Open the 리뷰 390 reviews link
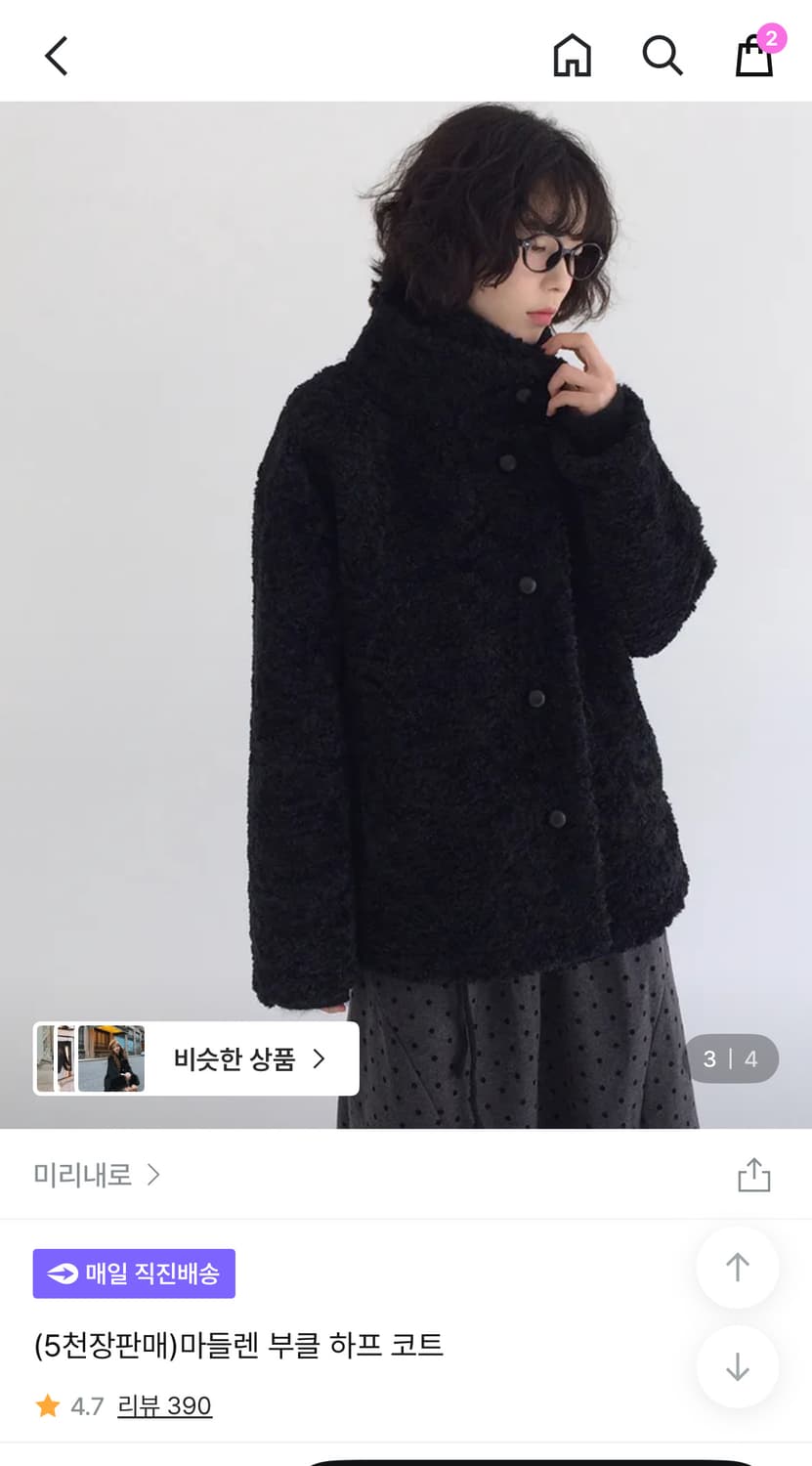Image resolution: width=812 pixels, height=1466 pixels. click(164, 1405)
